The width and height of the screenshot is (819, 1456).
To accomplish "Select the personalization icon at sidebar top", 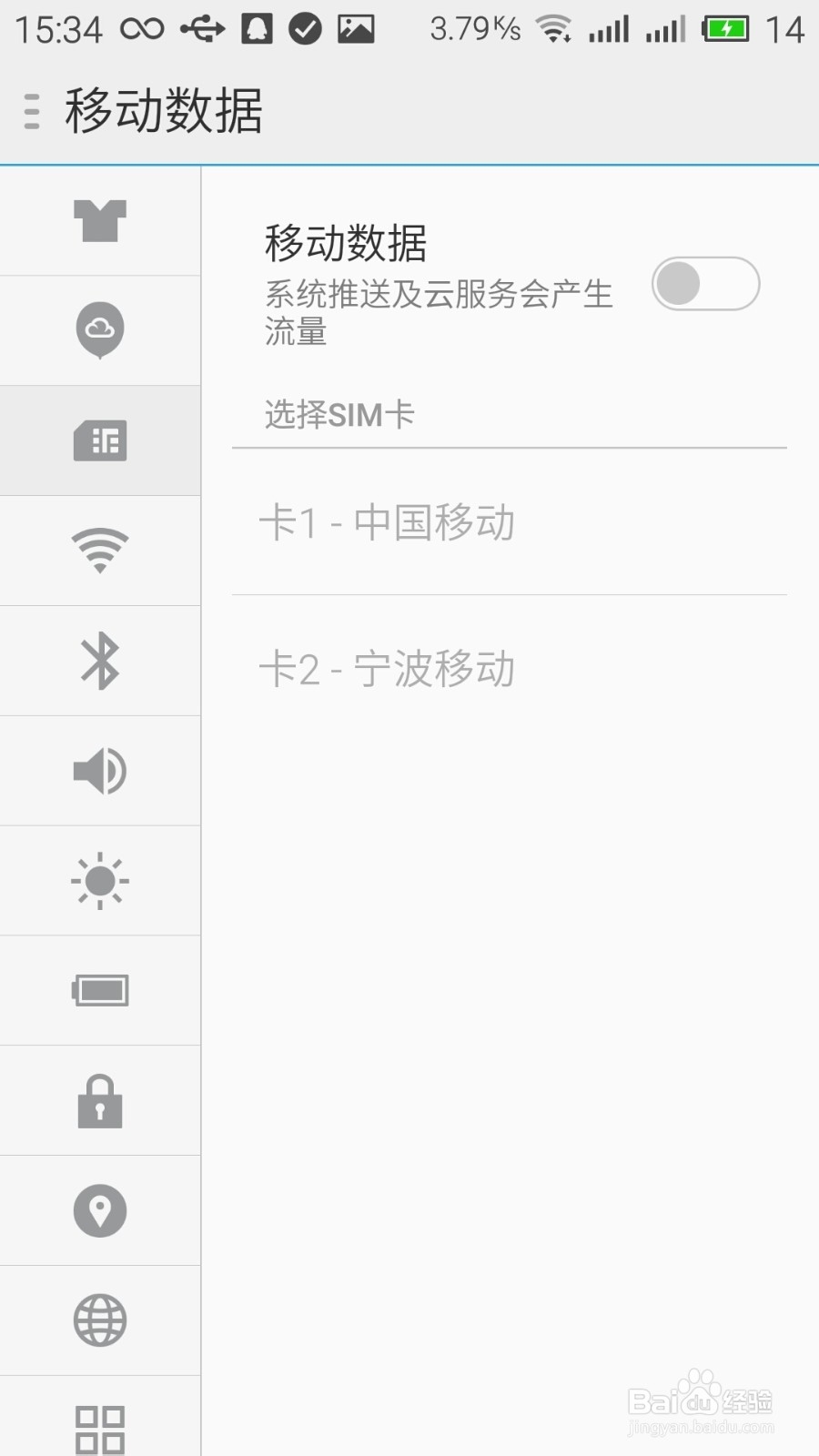I will point(100,221).
